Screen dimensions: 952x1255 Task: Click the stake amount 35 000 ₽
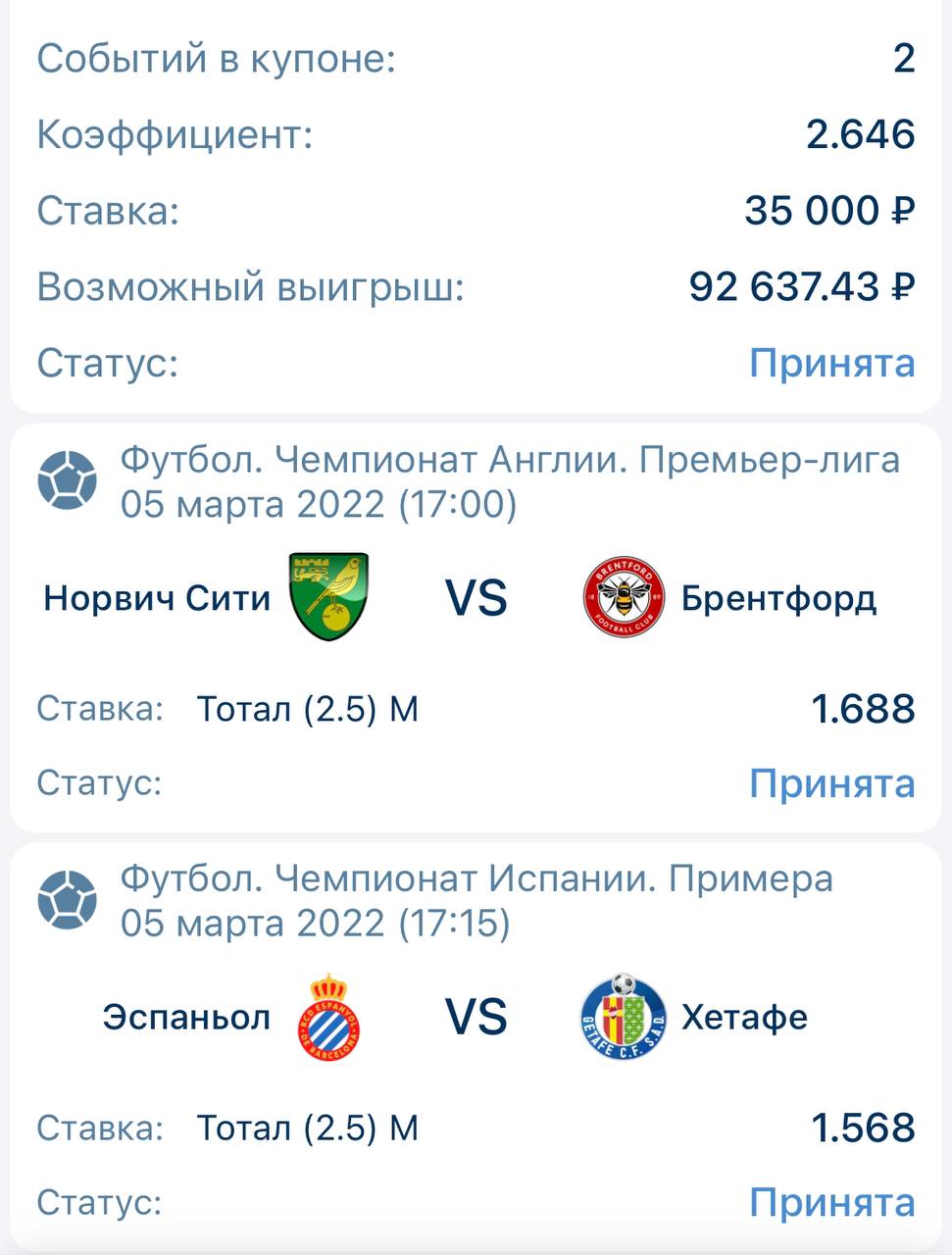(x=827, y=210)
